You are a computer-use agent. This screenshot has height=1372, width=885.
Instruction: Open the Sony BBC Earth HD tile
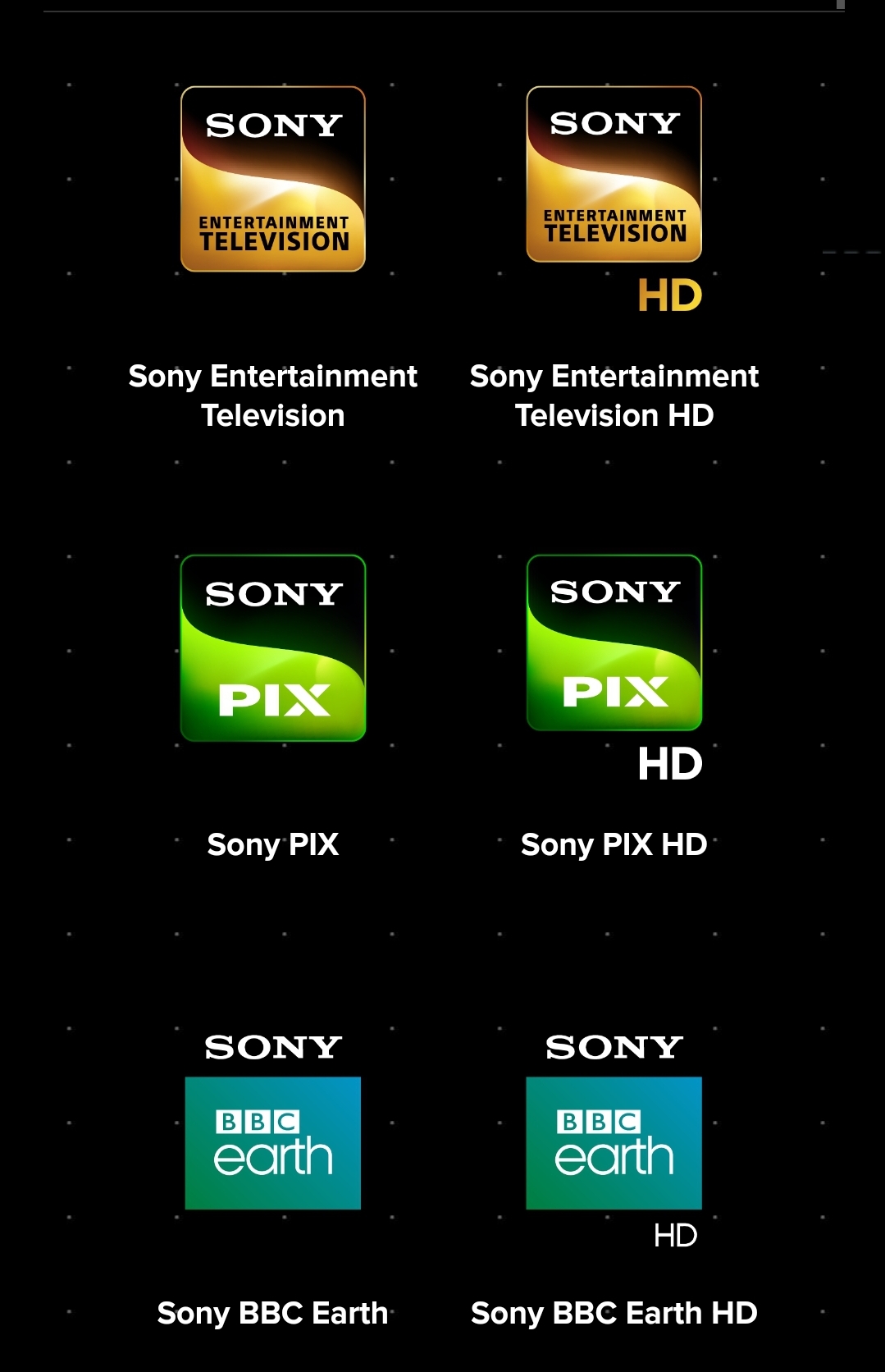pyautogui.click(x=614, y=1142)
